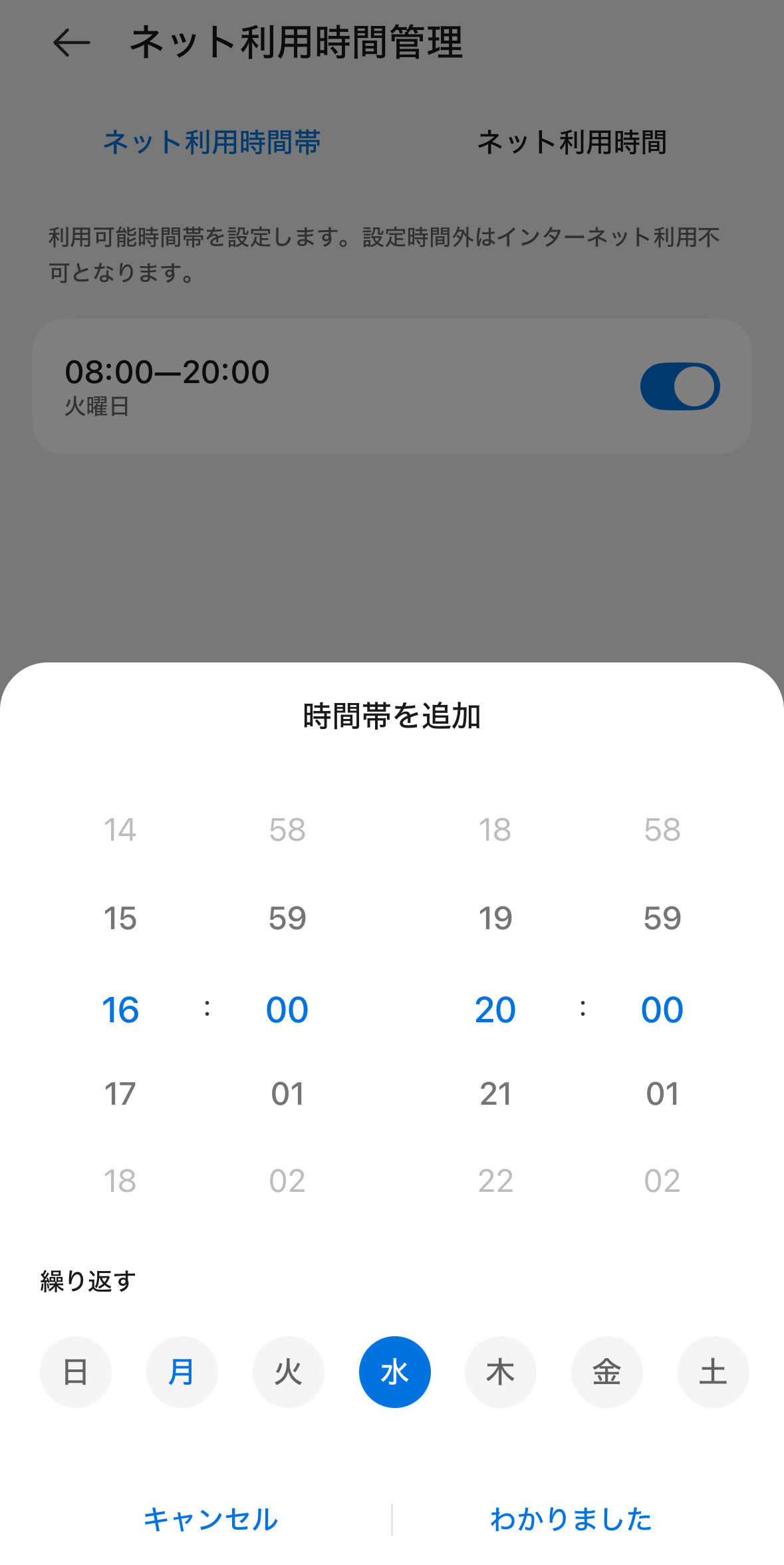Change end hour to 21
The width and height of the screenshot is (784, 1565).
tap(495, 1093)
